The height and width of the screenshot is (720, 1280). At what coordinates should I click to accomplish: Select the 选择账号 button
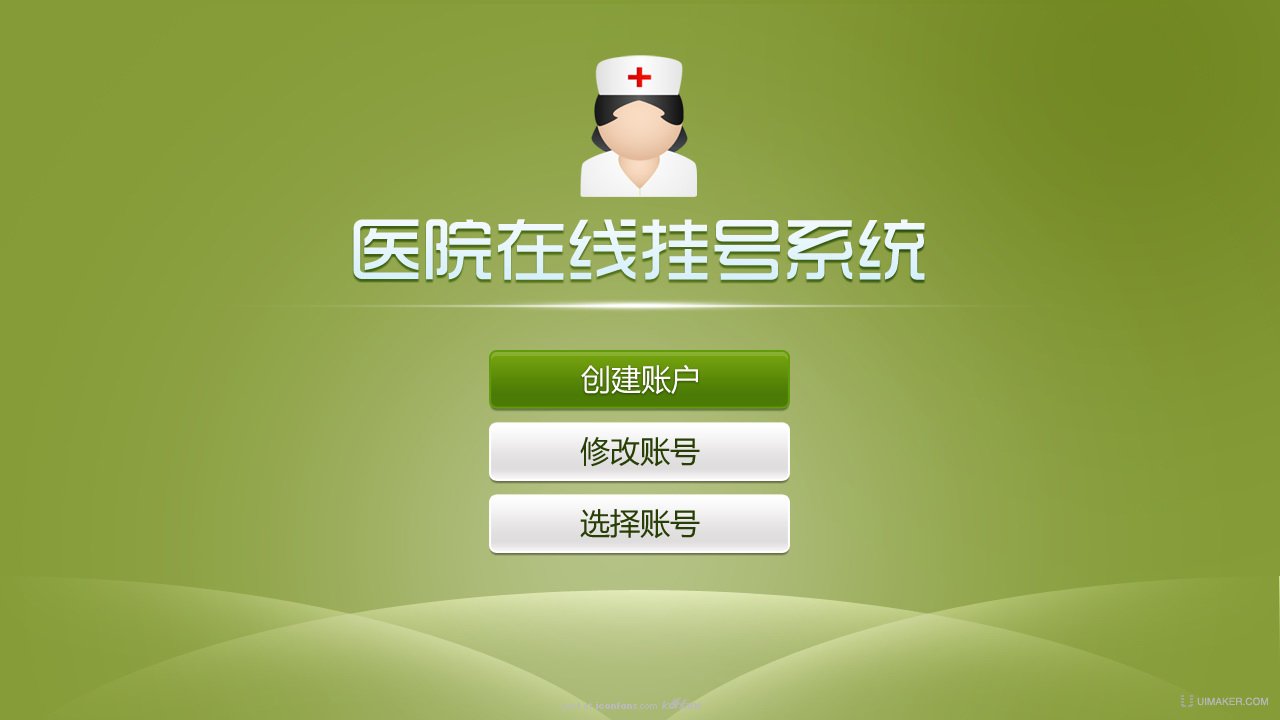(639, 524)
